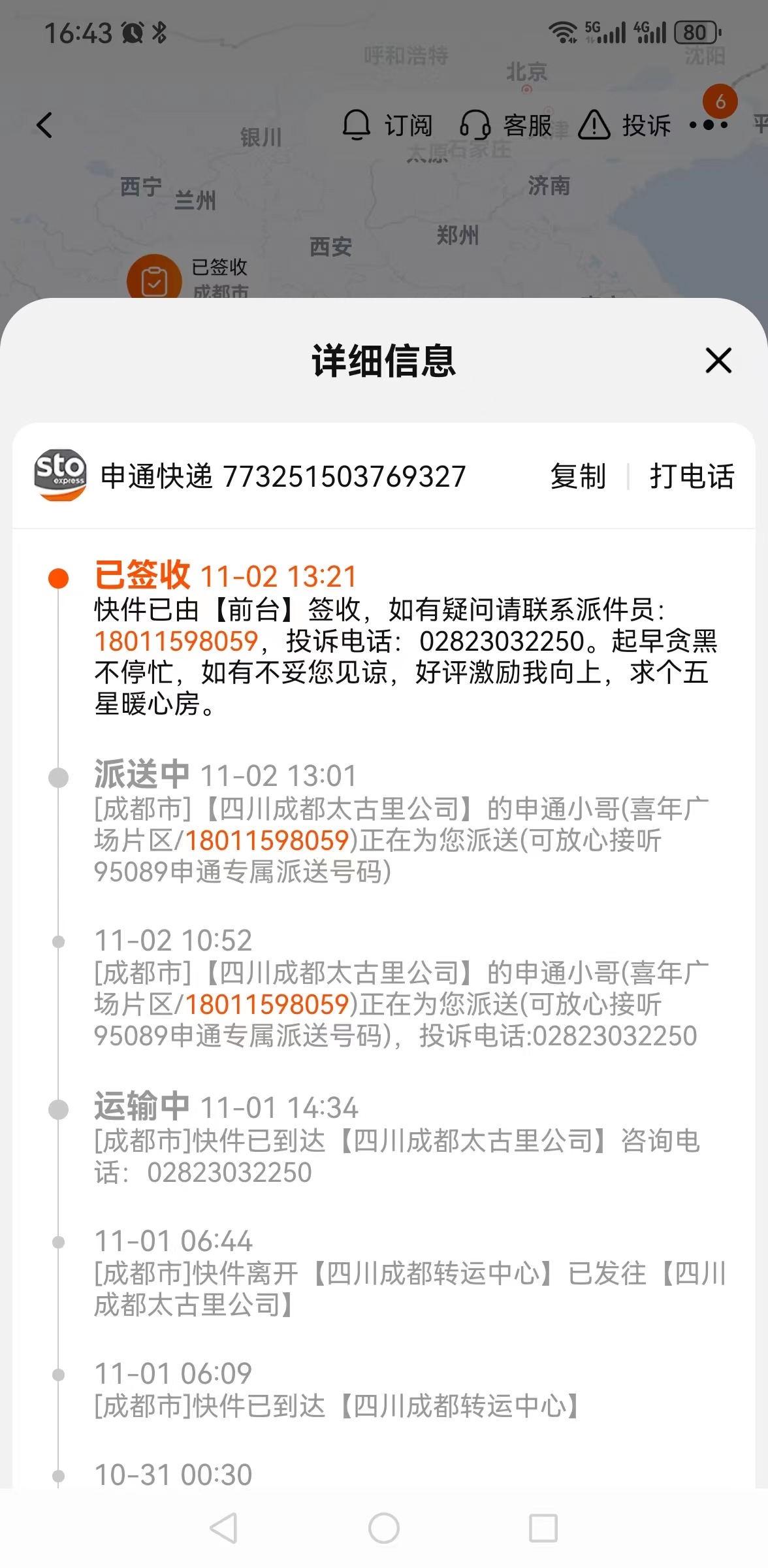Tap 打电话 to call the courier
This screenshot has width=768, height=1568.
coord(692,476)
